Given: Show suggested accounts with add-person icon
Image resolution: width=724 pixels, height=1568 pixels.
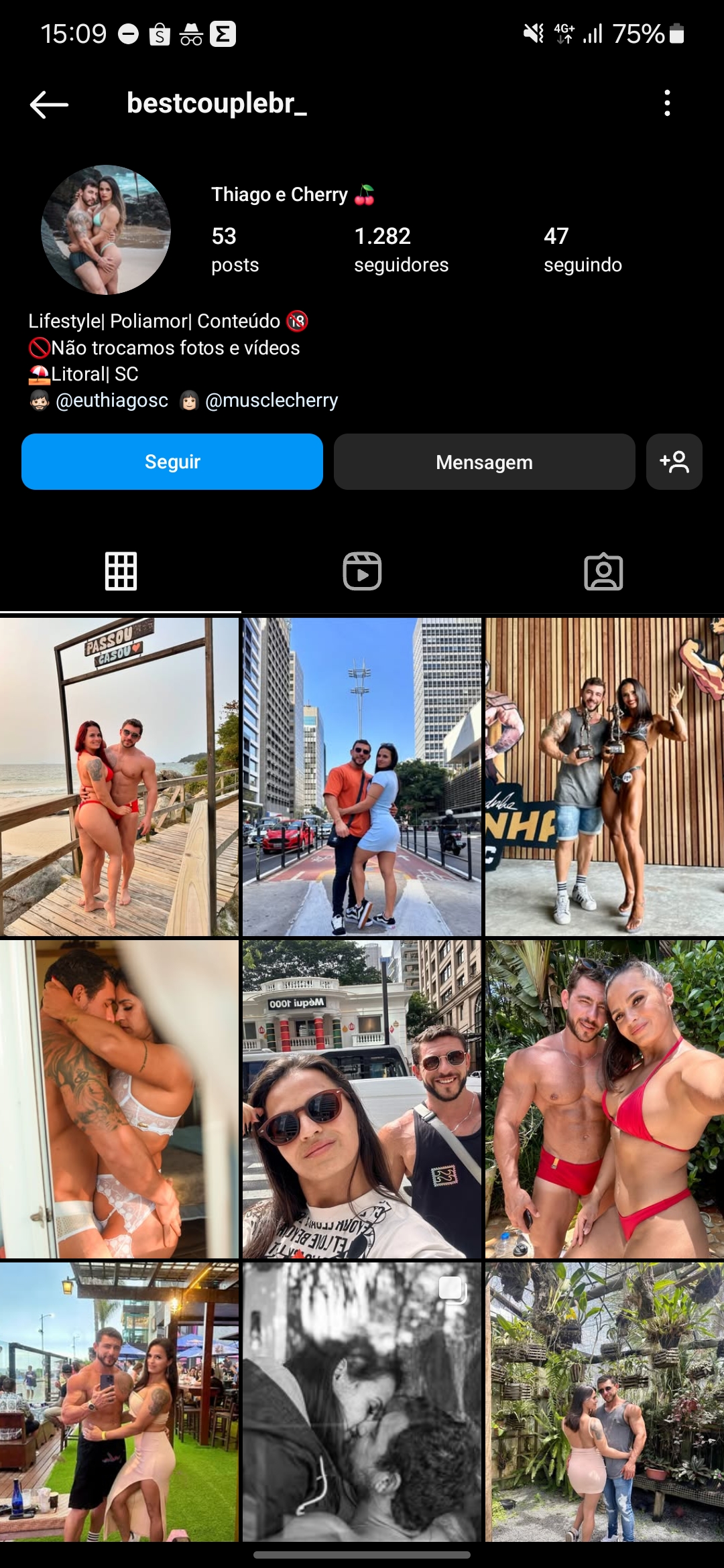Looking at the screenshot, I should pyautogui.click(x=674, y=462).
